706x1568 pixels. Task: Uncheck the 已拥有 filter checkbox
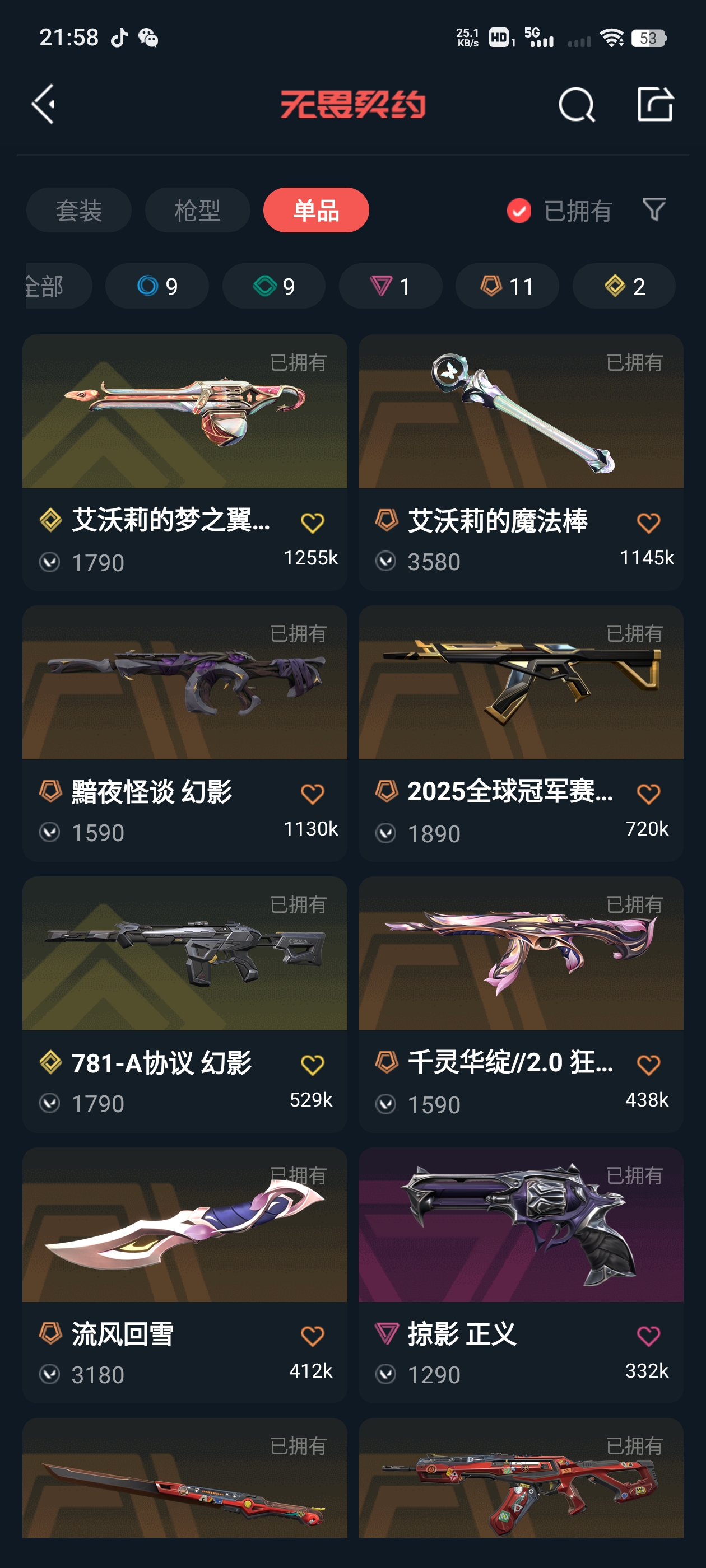click(518, 211)
